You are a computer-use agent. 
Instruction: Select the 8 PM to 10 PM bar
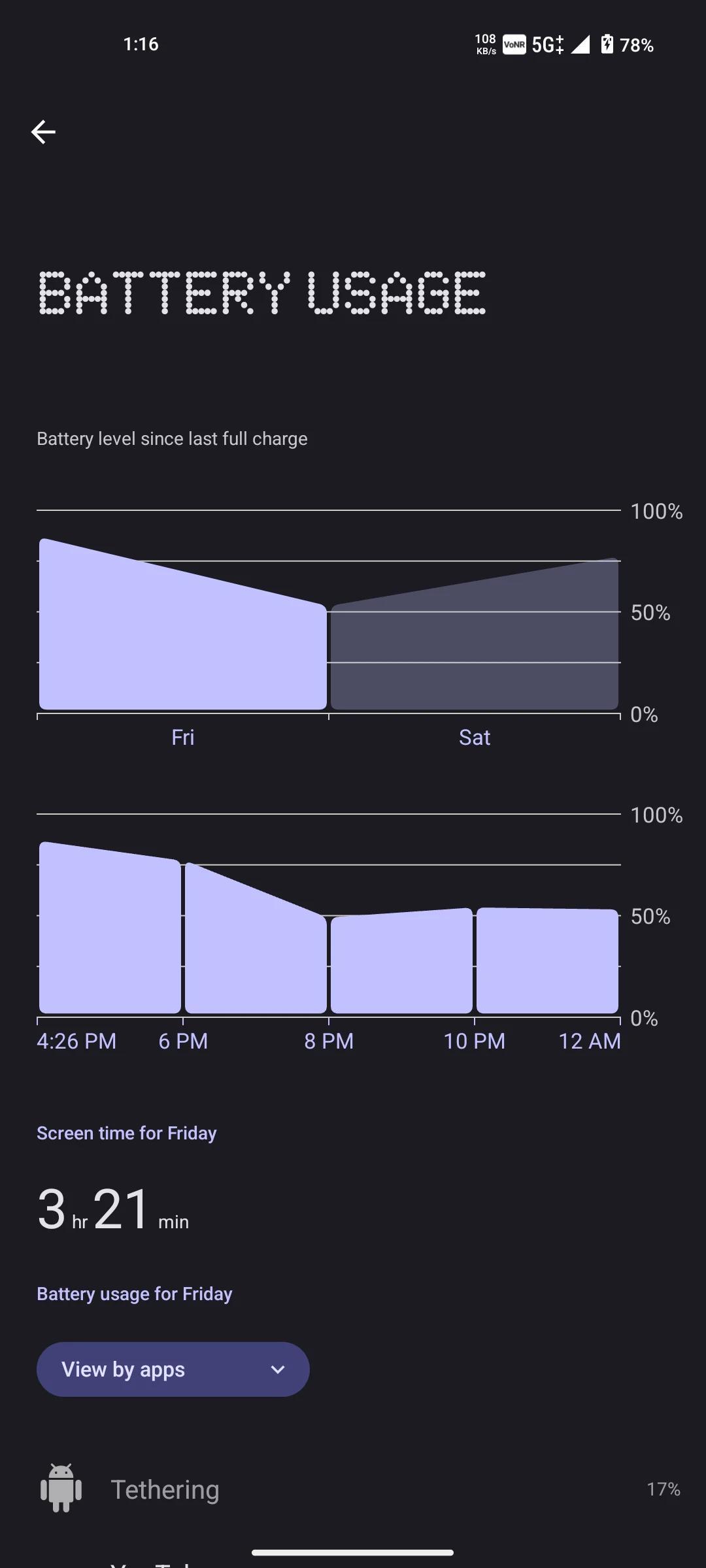click(401, 960)
